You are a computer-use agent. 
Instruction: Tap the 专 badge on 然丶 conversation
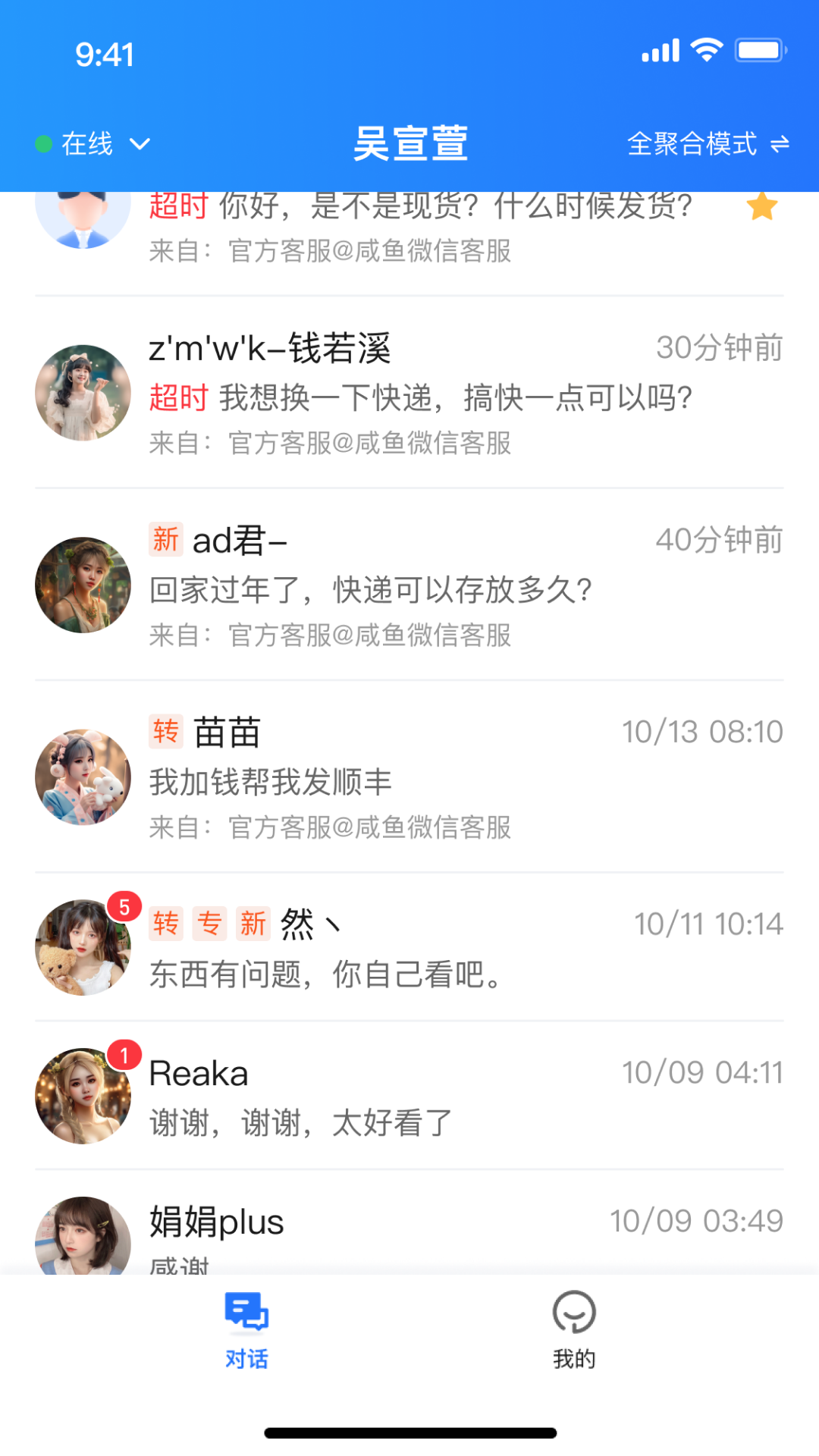(209, 924)
